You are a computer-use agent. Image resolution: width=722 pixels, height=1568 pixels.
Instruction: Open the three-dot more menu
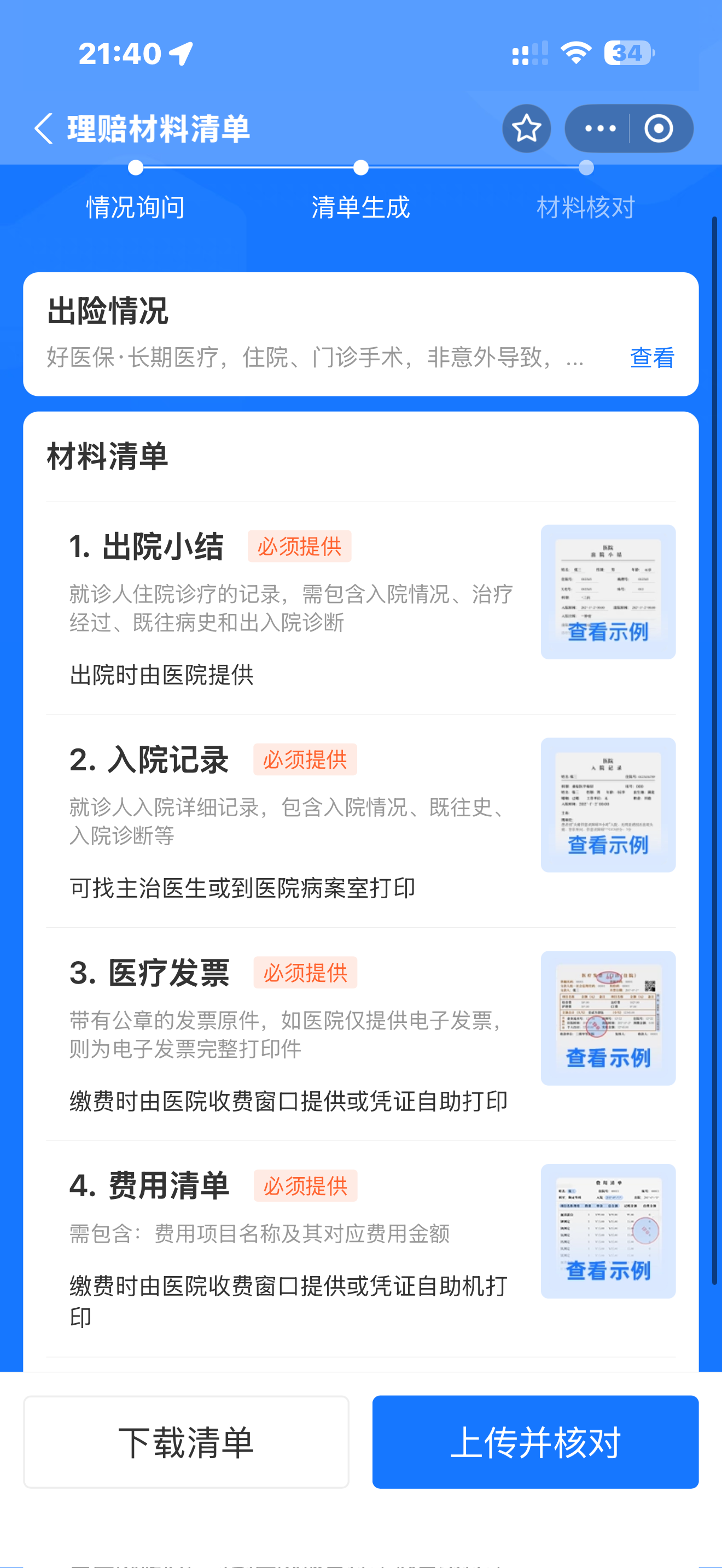pos(599,128)
